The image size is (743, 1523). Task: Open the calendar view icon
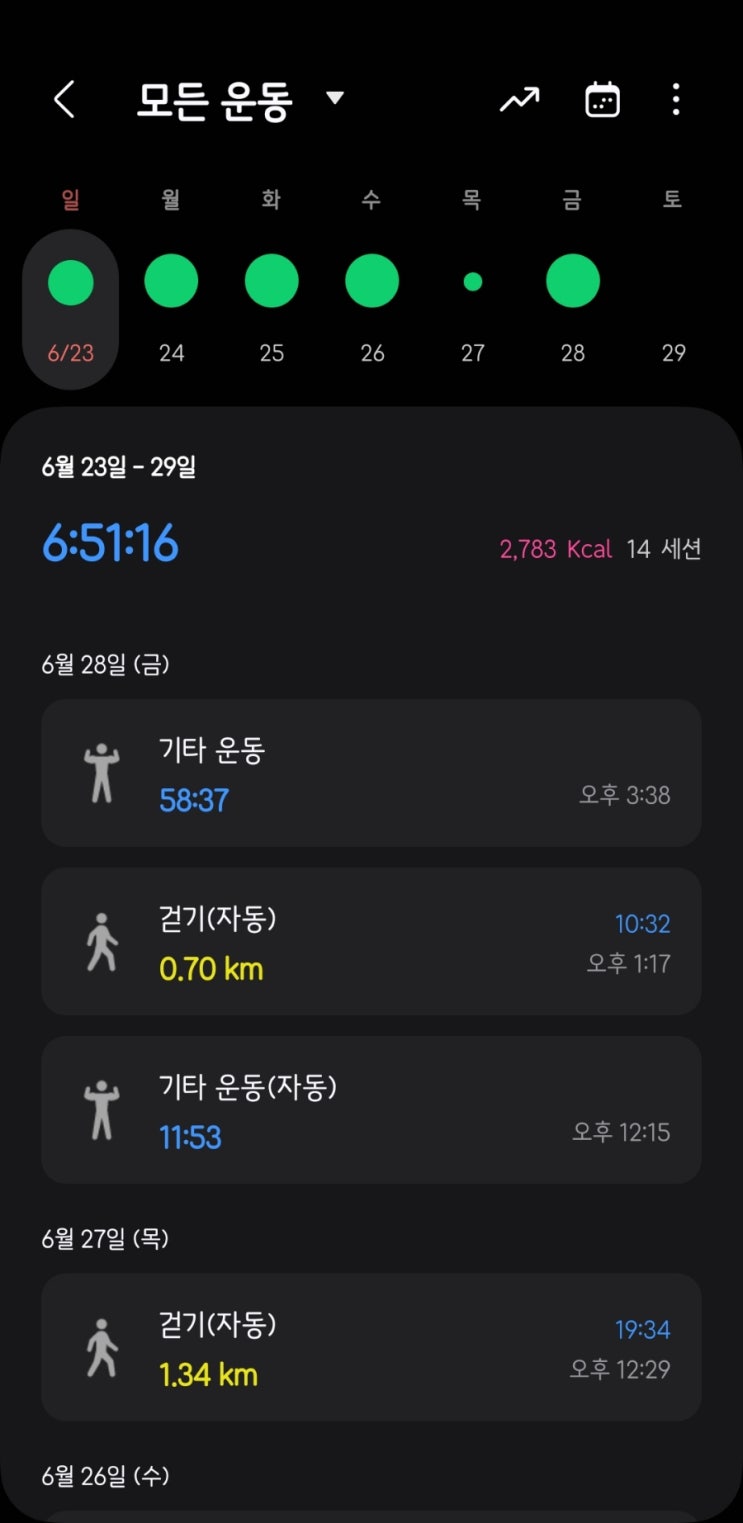click(602, 100)
